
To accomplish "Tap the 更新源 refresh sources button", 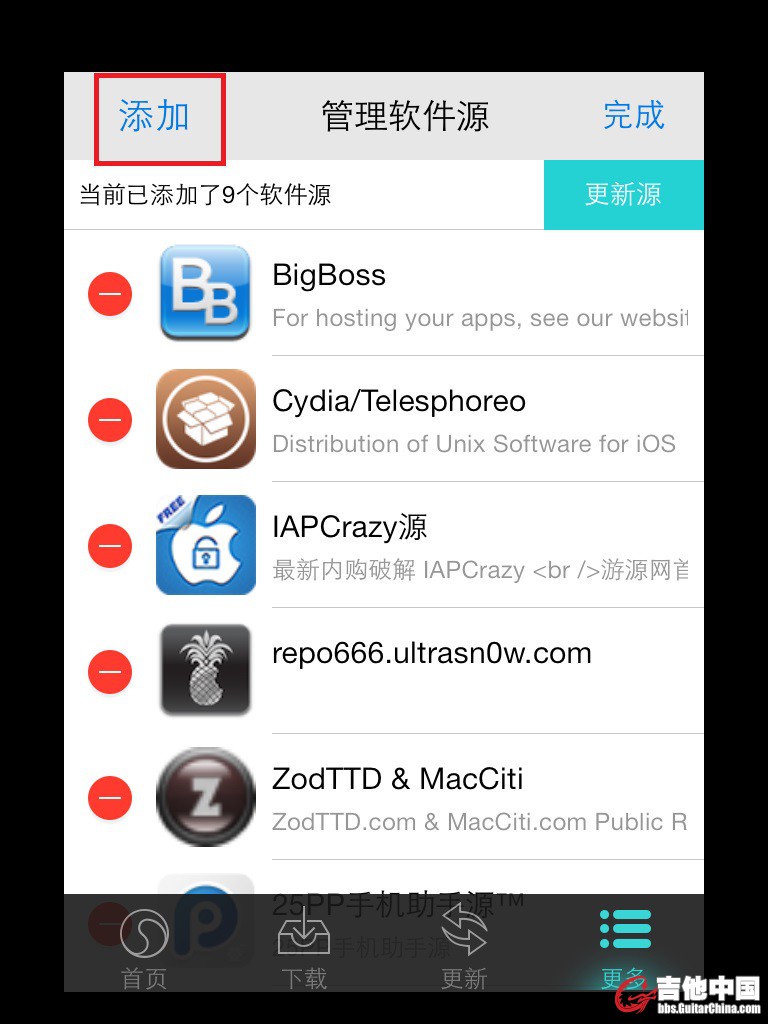I will (x=623, y=195).
